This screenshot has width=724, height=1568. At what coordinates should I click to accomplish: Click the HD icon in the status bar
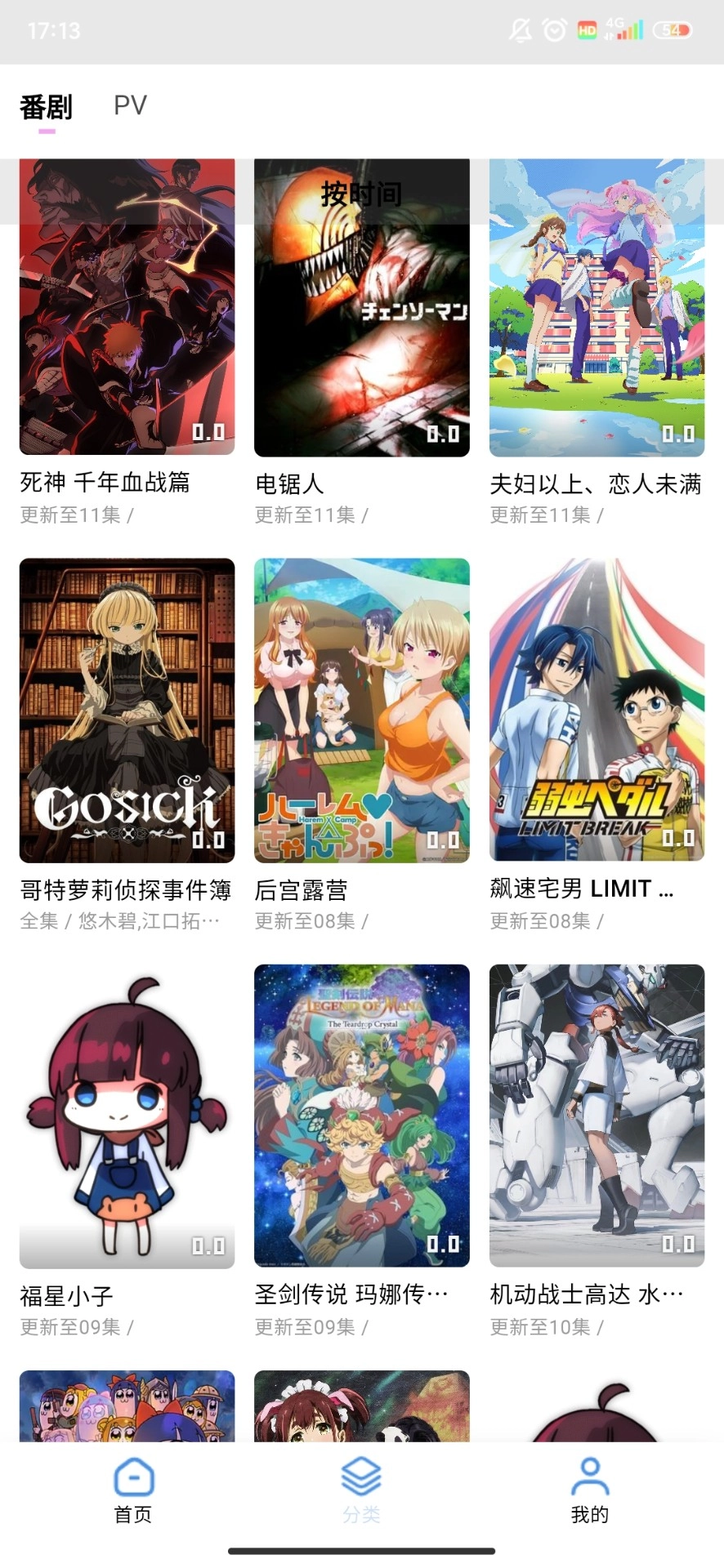click(x=587, y=29)
